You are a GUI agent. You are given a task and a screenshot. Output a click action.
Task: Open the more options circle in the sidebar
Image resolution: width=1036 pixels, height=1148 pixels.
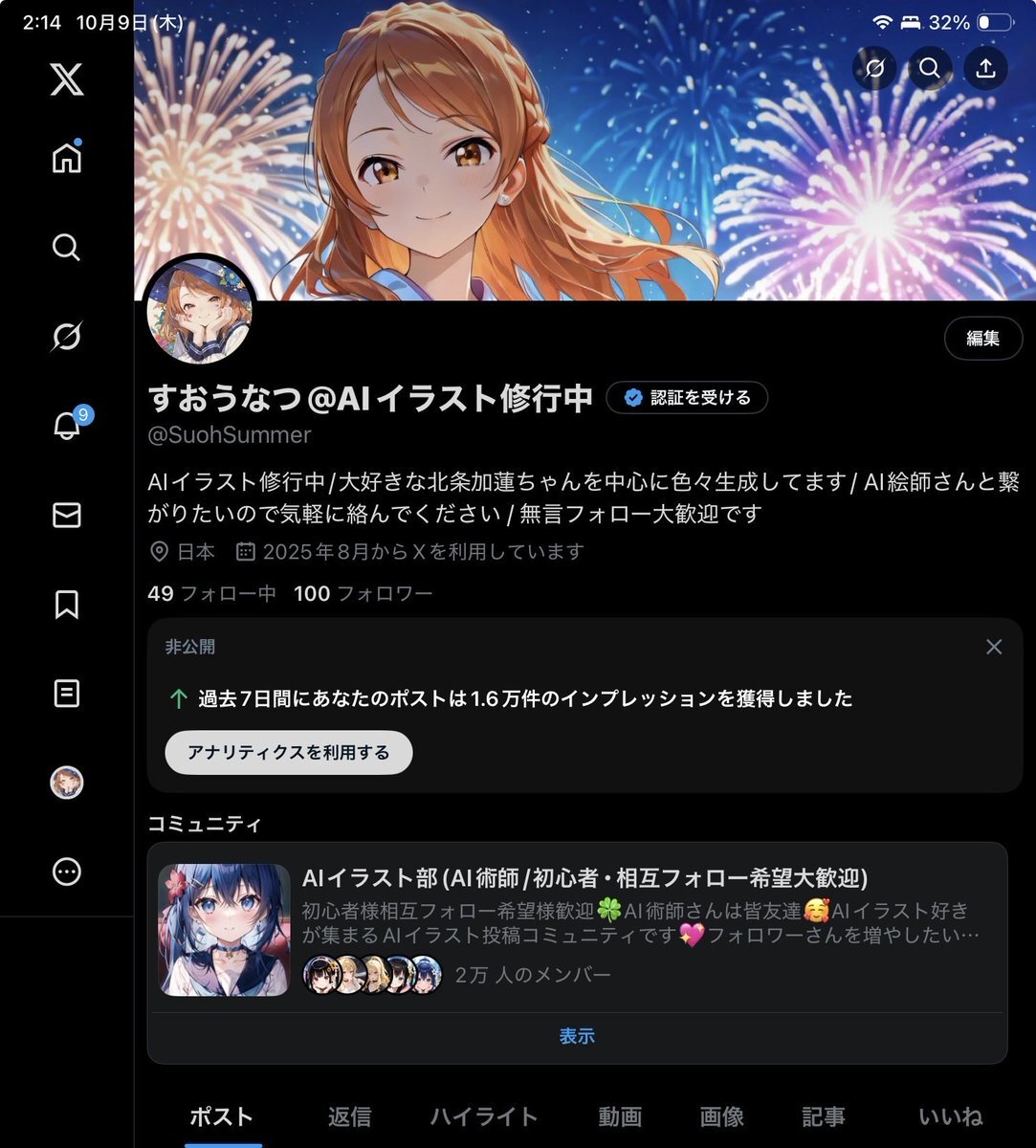(66, 872)
